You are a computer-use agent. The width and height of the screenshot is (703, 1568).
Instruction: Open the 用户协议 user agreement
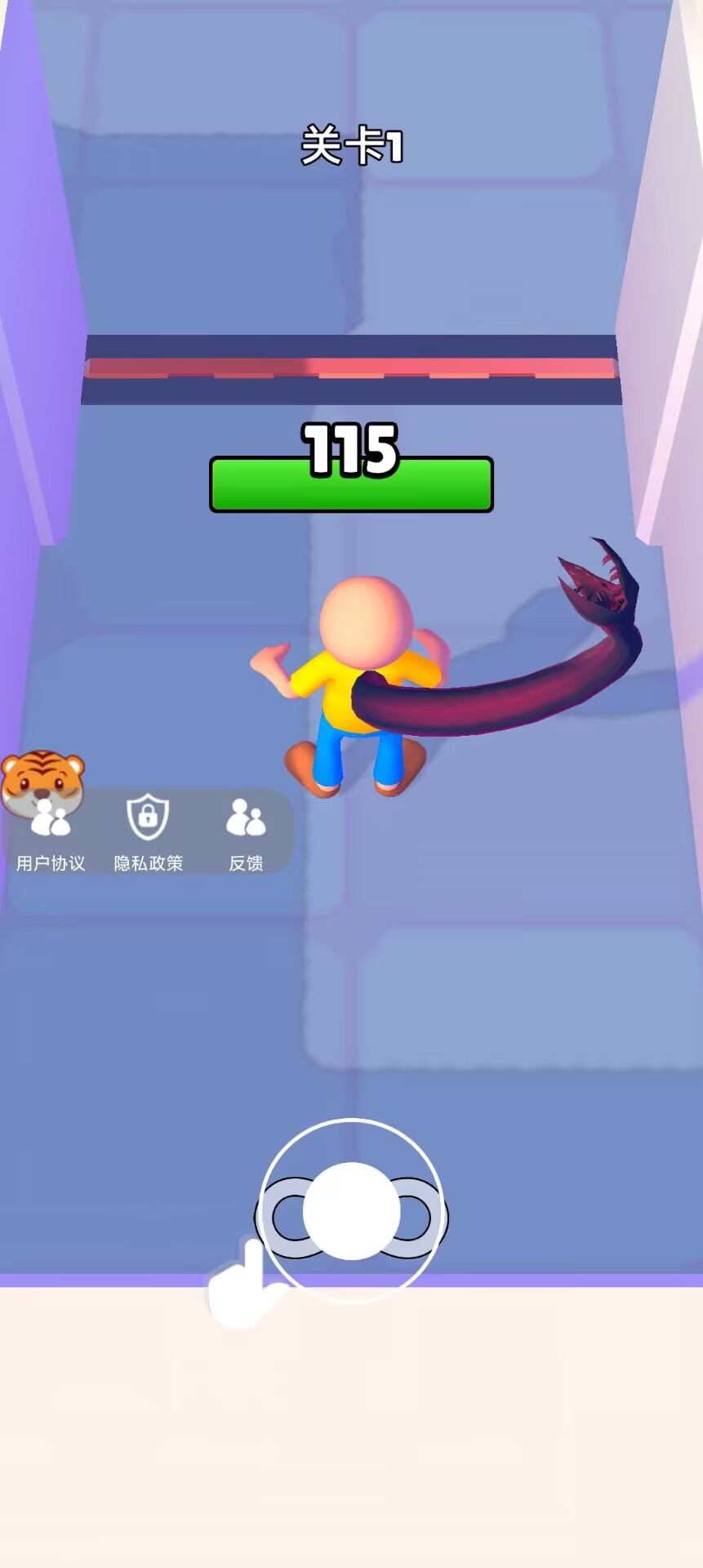point(51,833)
